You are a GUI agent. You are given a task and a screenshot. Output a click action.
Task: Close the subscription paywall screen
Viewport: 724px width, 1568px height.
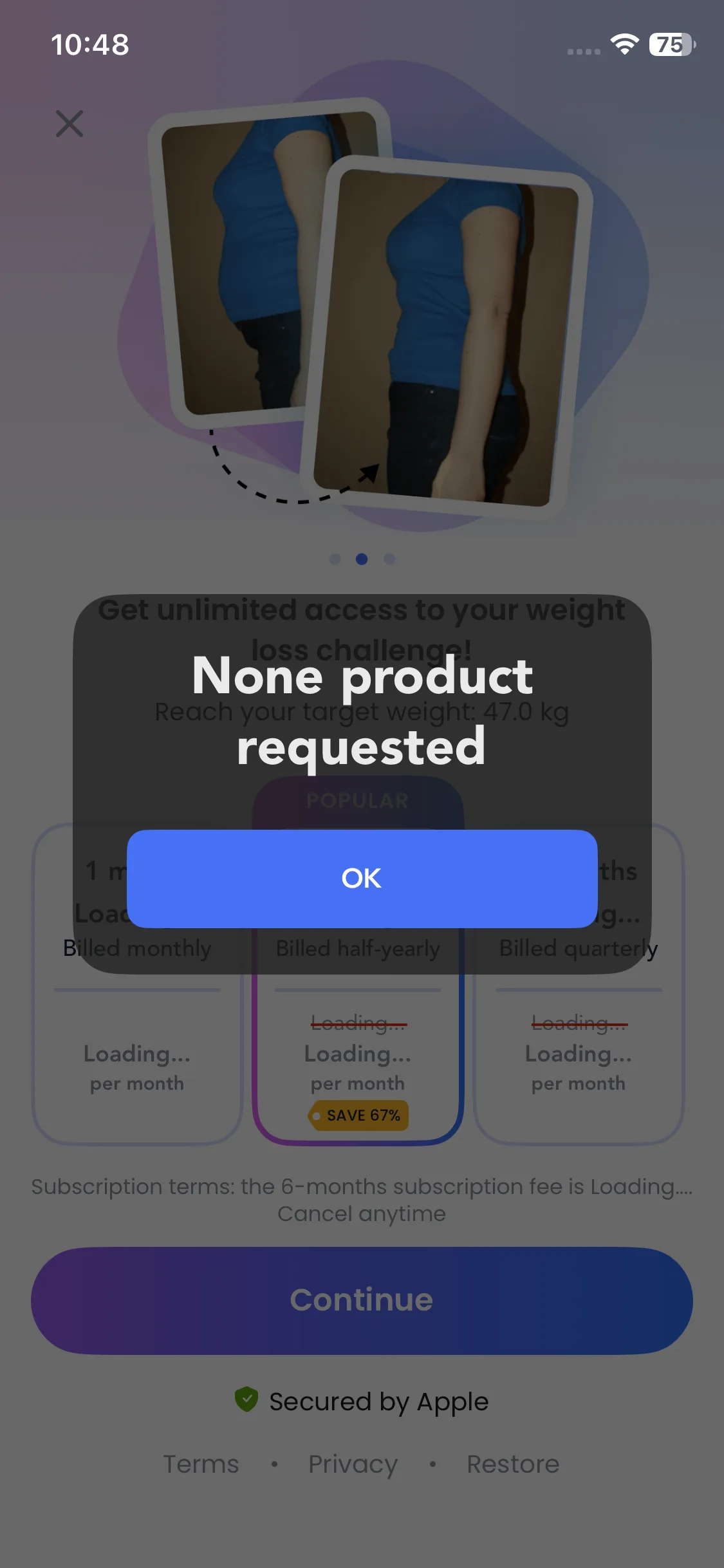tap(70, 124)
